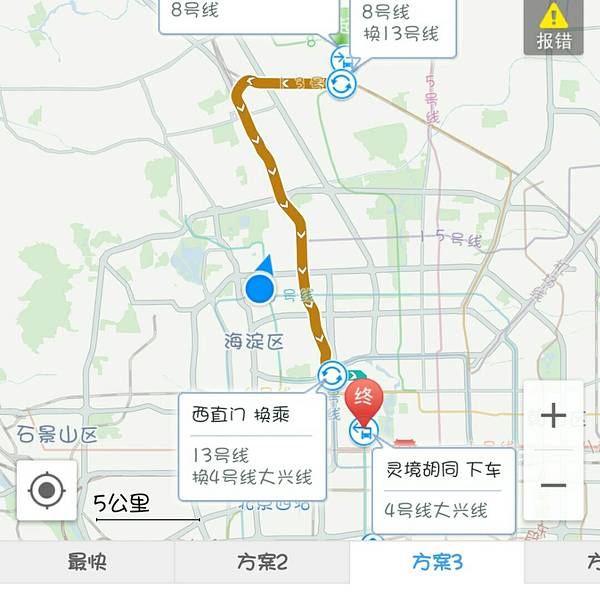This screenshot has height=600, width=600.
Task: Switch to the 最快 route tab
Action: click(87, 563)
